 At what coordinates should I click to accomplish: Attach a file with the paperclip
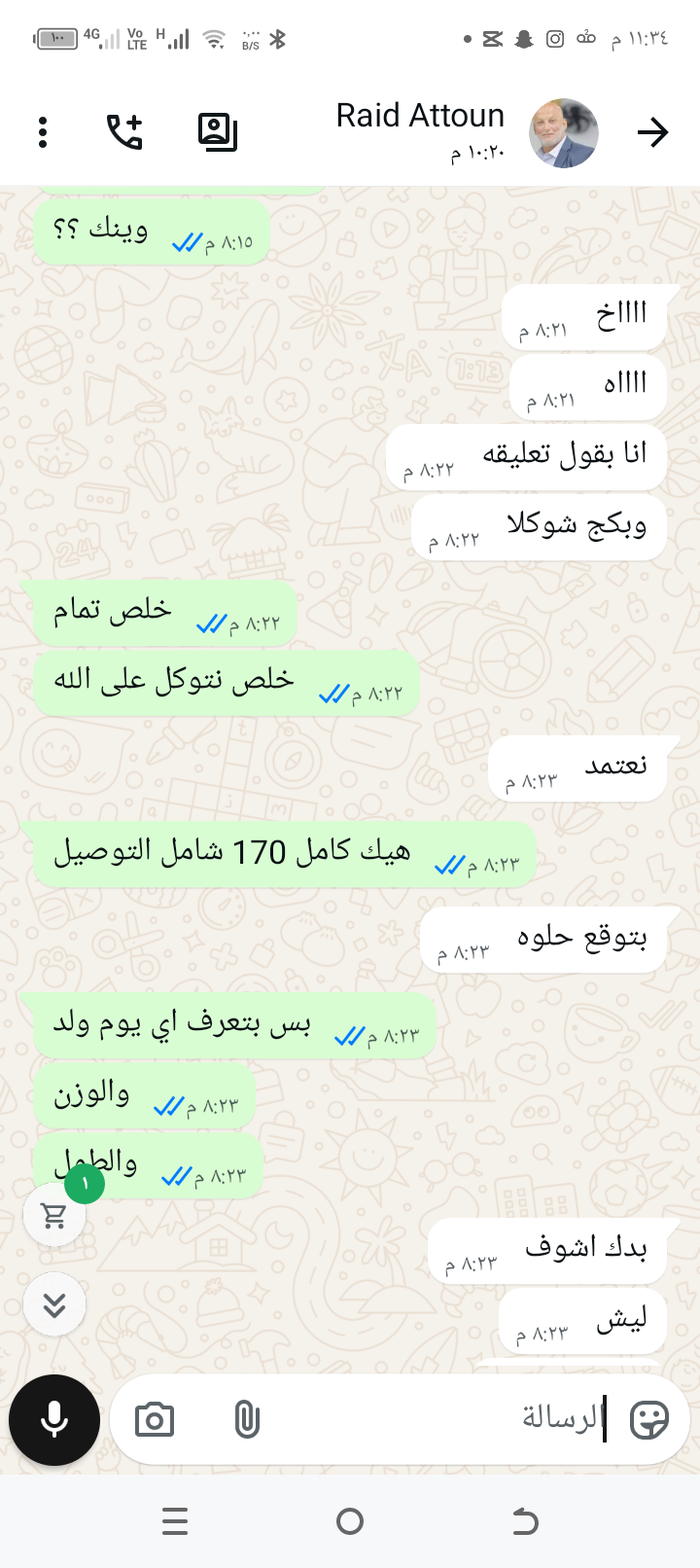point(247,1420)
